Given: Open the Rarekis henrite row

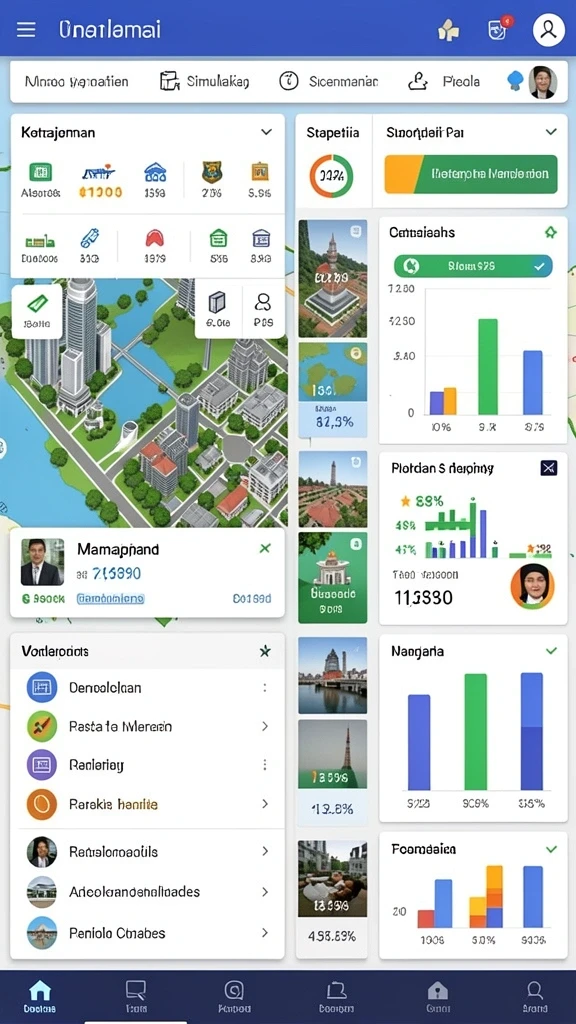Looking at the screenshot, I should pyautogui.click(x=148, y=804).
